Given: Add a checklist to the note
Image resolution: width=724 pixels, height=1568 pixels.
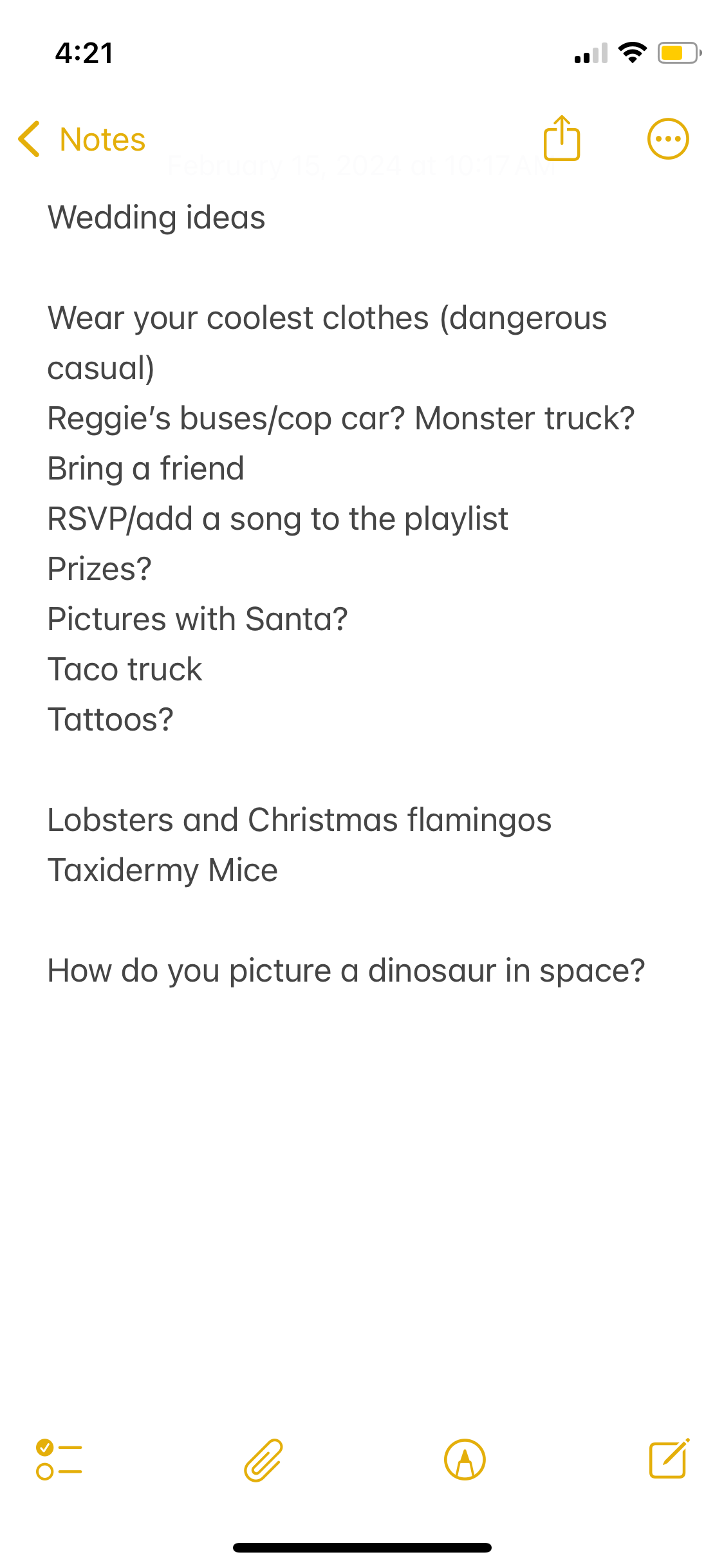Looking at the screenshot, I should [59, 1459].
